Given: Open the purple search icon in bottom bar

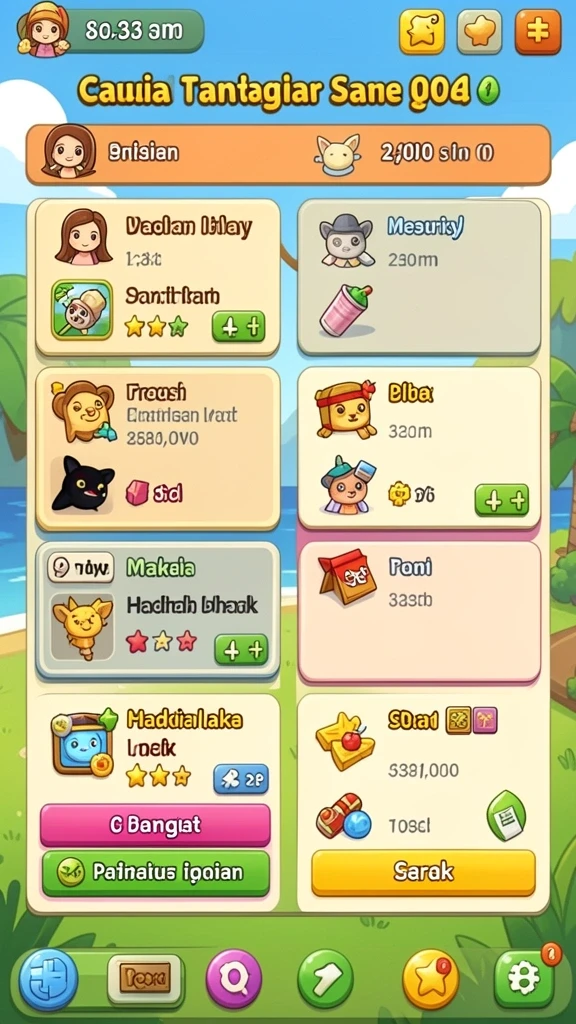Looking at the screenshot, I should tap(234, 978).
